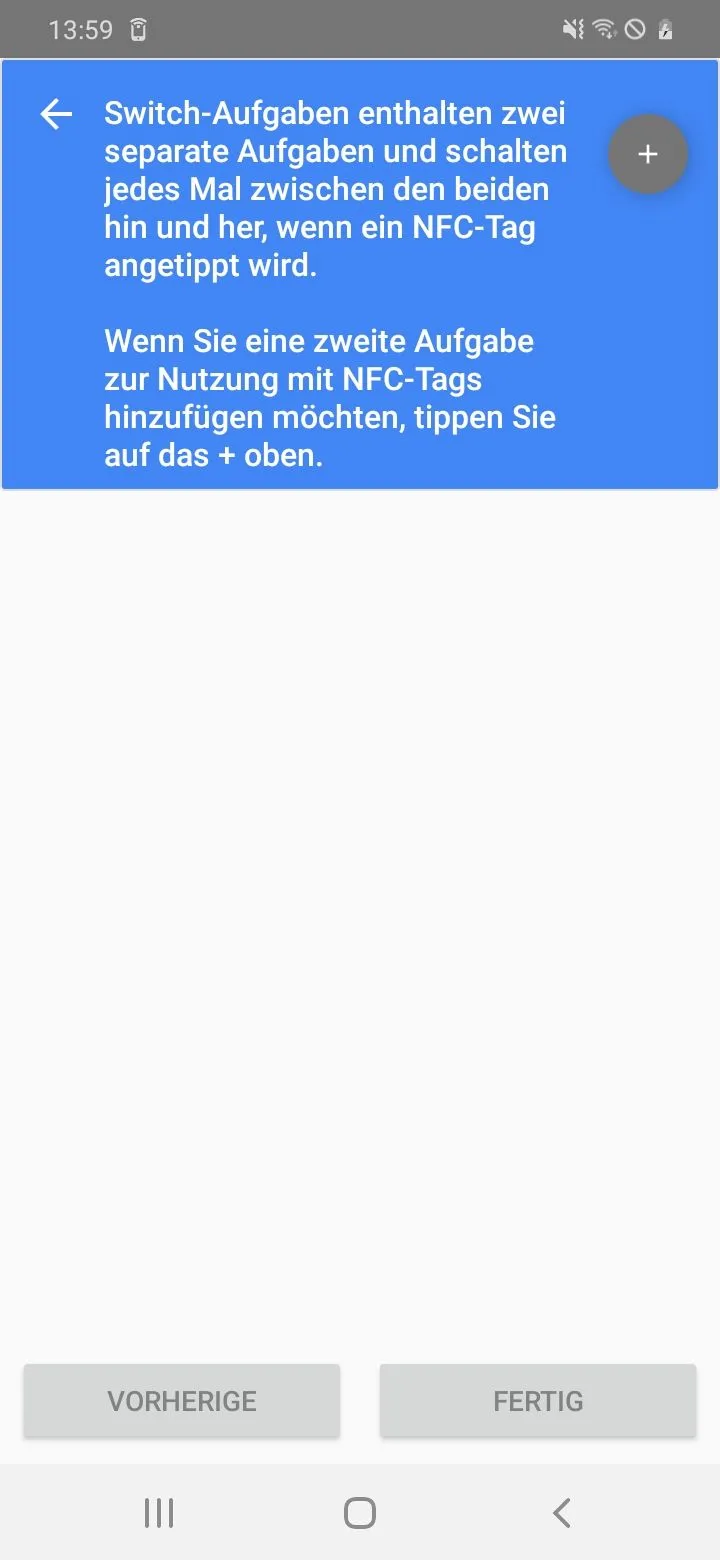Go back using the header arrow

tap(56, 115)
